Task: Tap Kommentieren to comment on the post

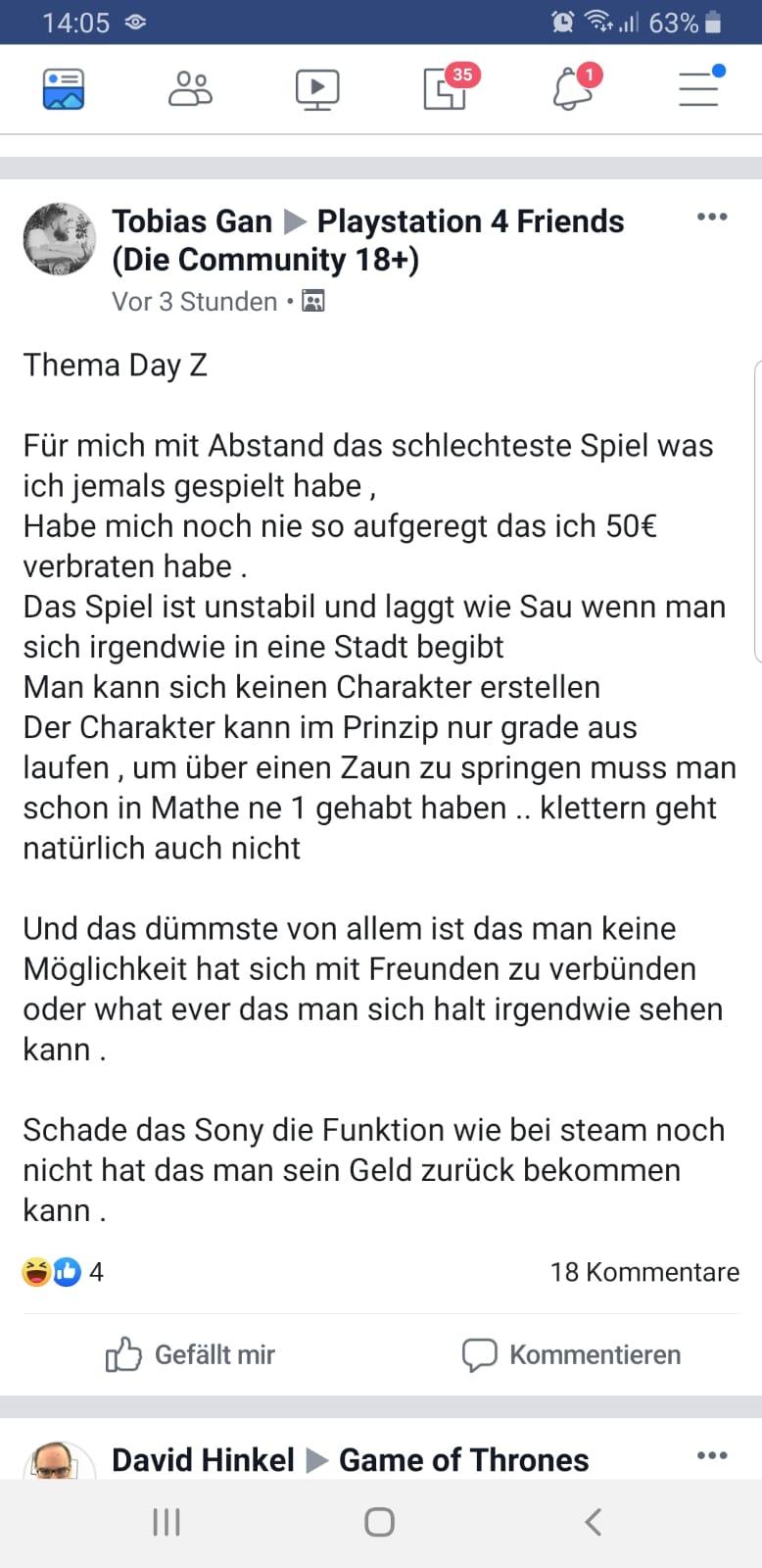Action: click(571, 1354)
